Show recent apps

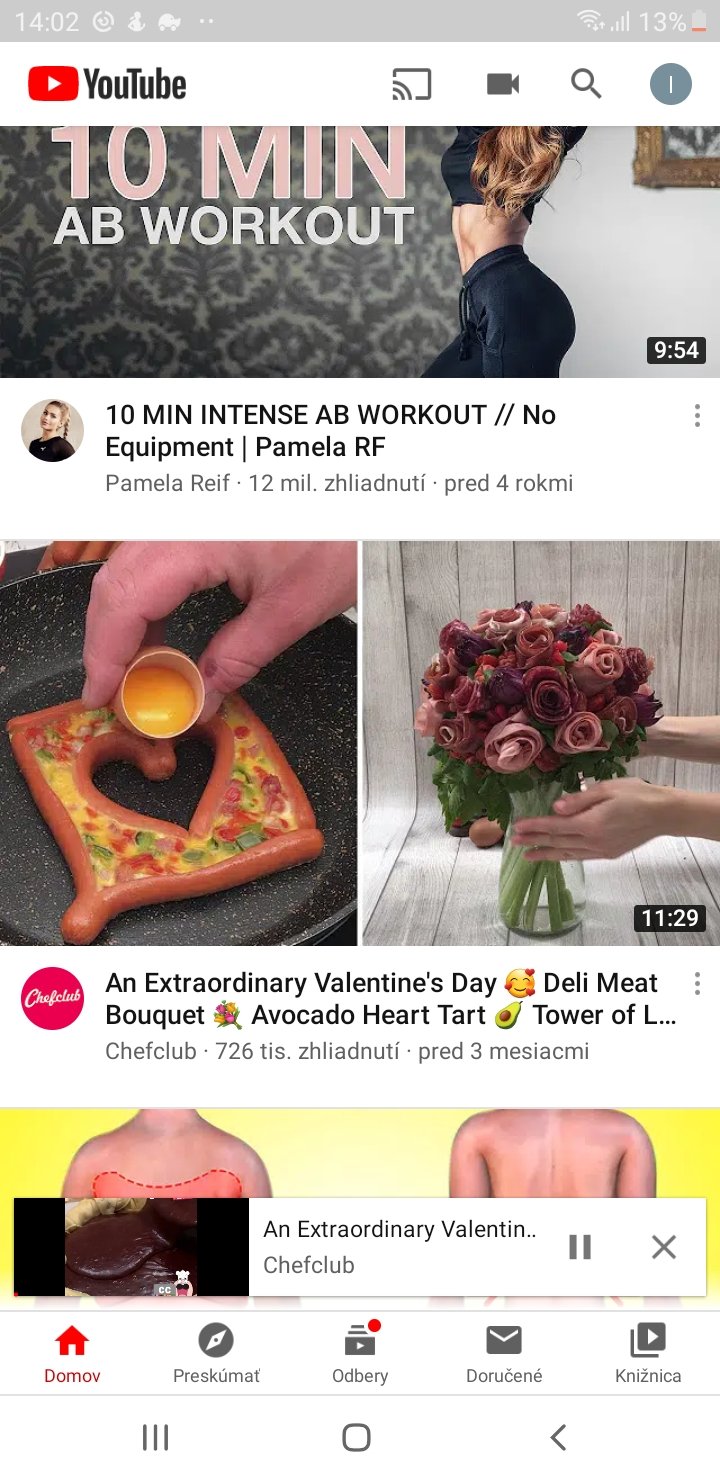click(x=155, y=1438)
